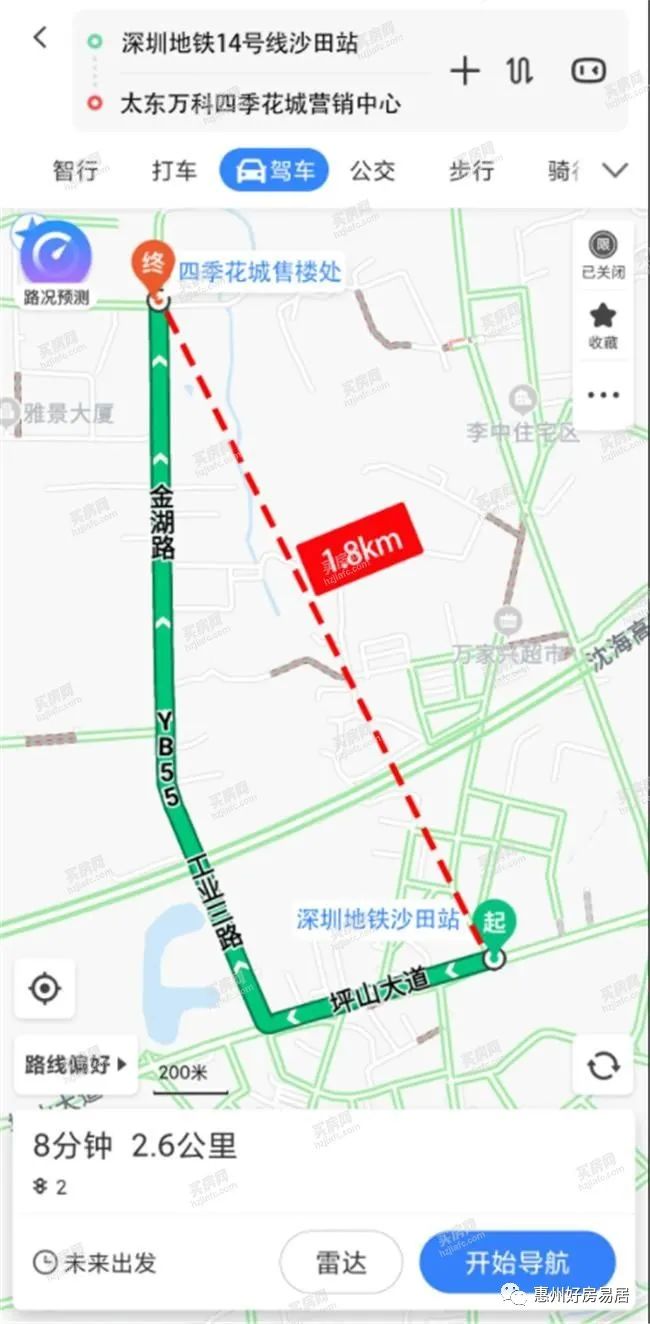Viewport: 650px width, 1324px height.
Task: Switch to the 步行 walking tab
Action: (x=471, y=171)
